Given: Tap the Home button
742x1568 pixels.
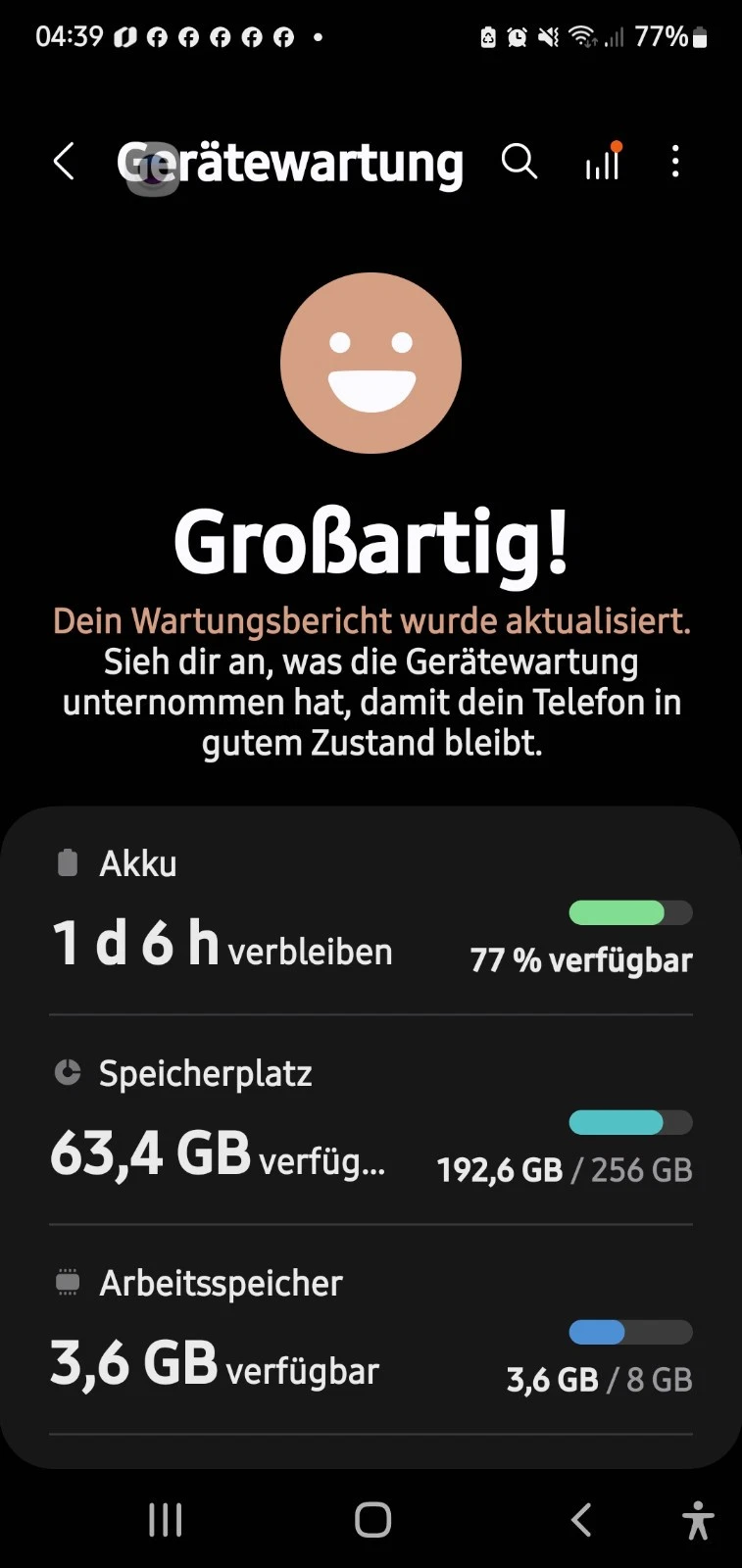Looking at the screenshot, I should [371, 1519].
